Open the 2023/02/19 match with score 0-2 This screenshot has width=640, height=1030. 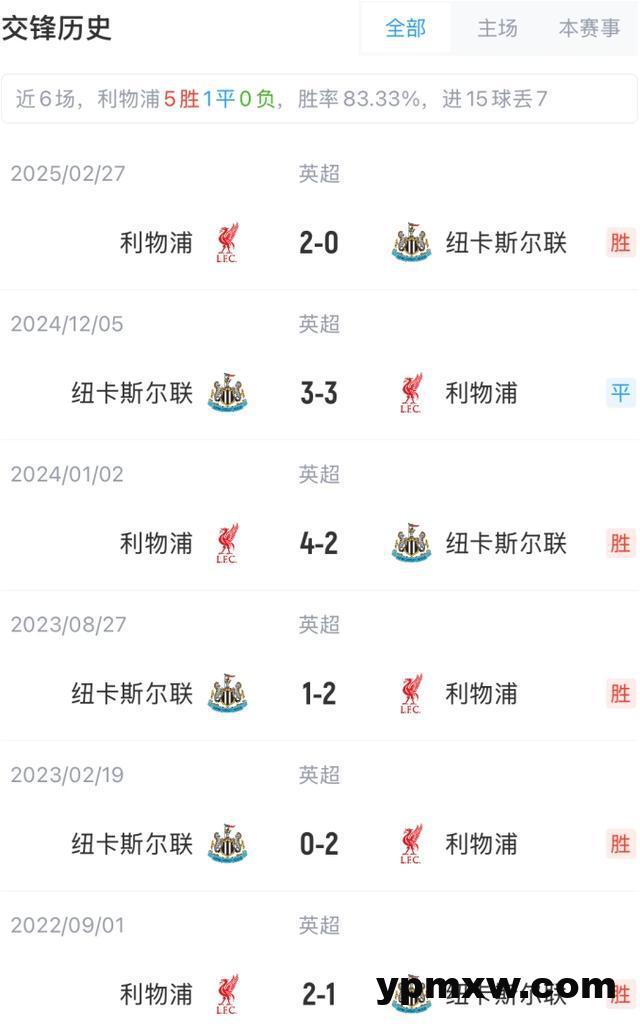319,844
